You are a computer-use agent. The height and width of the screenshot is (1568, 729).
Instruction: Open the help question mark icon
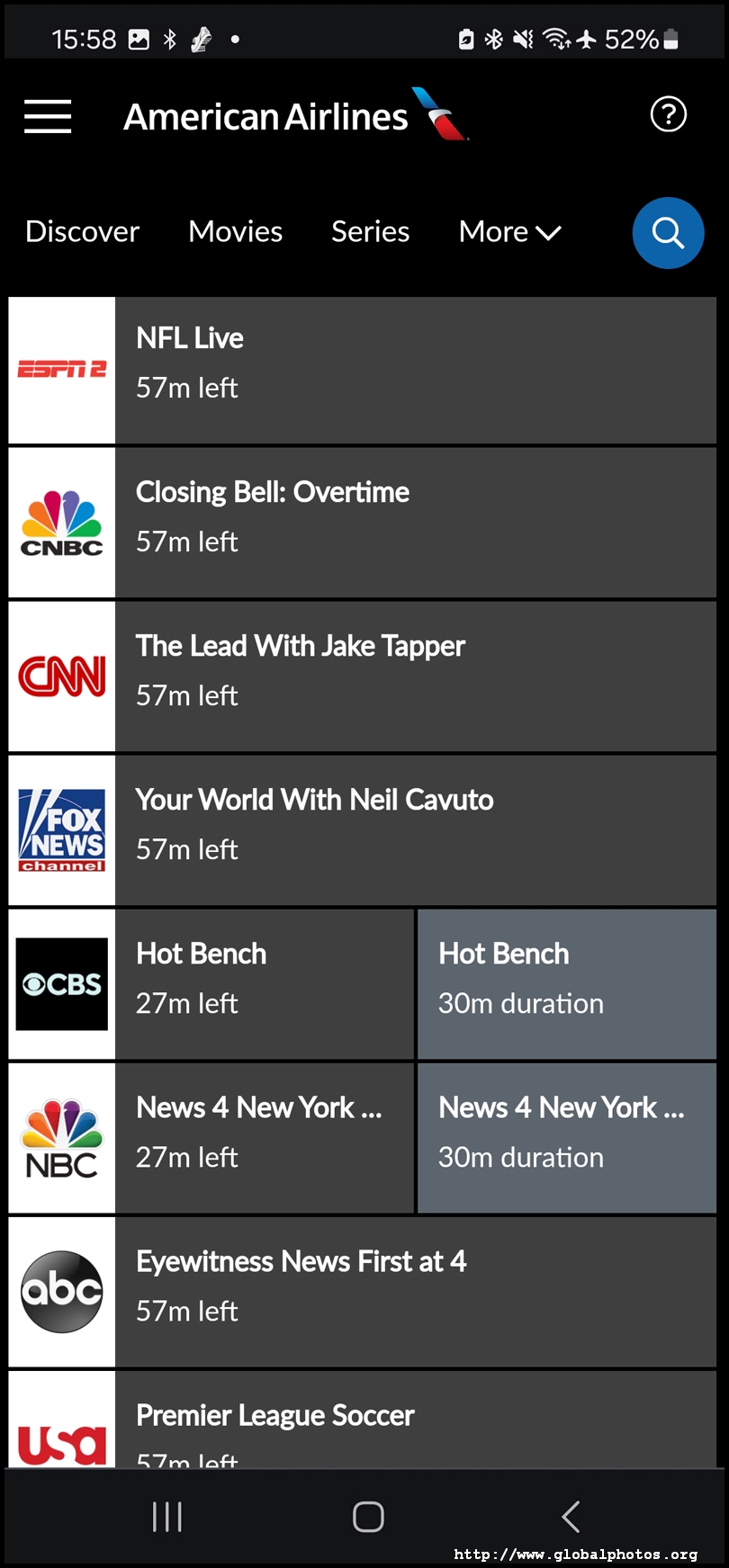pyautogui.click(x=668, y=114)
